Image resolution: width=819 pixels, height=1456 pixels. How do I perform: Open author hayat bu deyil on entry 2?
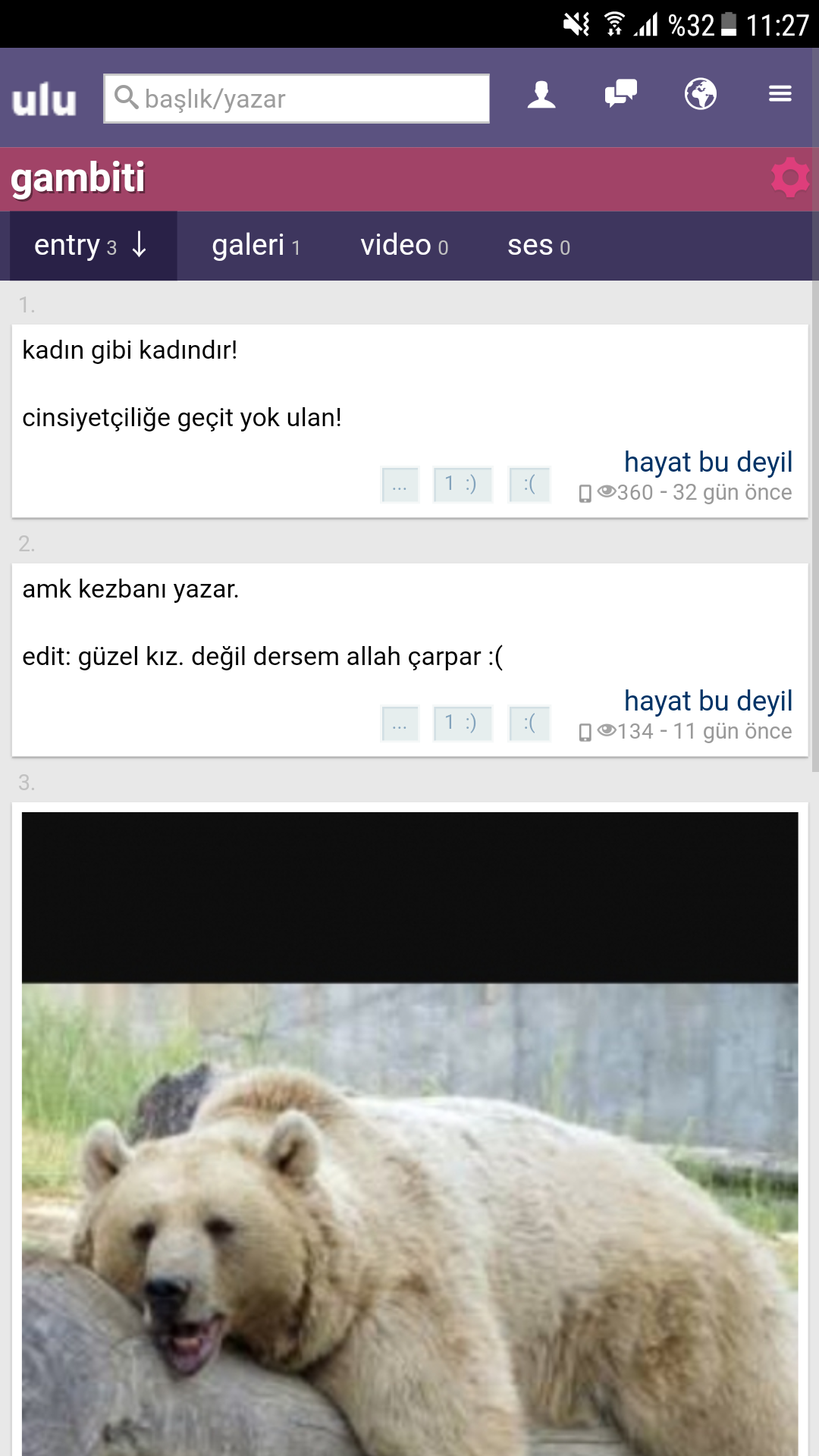708,701
